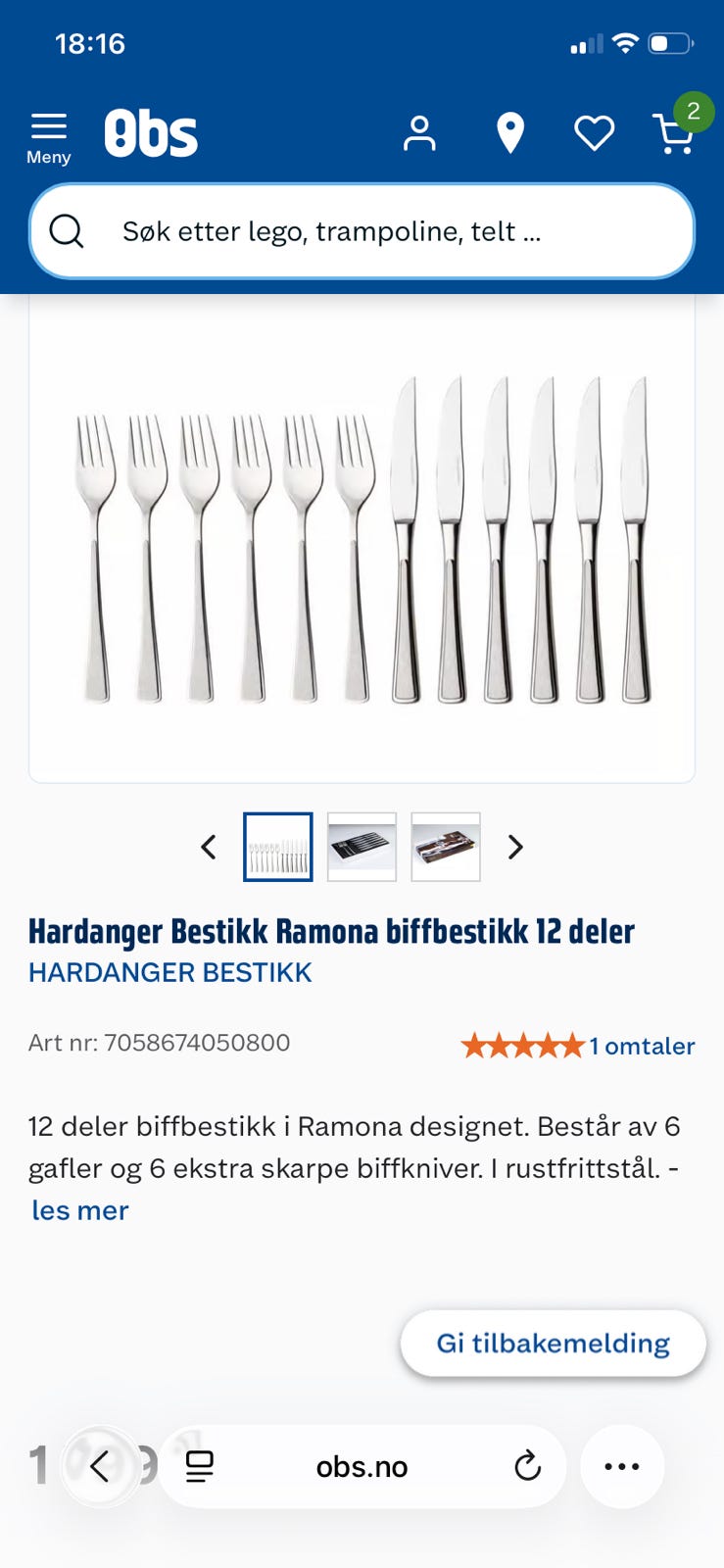Show next product image with right chevron
The height and width of the screenshot is (1568, 724).
[515, 847]
